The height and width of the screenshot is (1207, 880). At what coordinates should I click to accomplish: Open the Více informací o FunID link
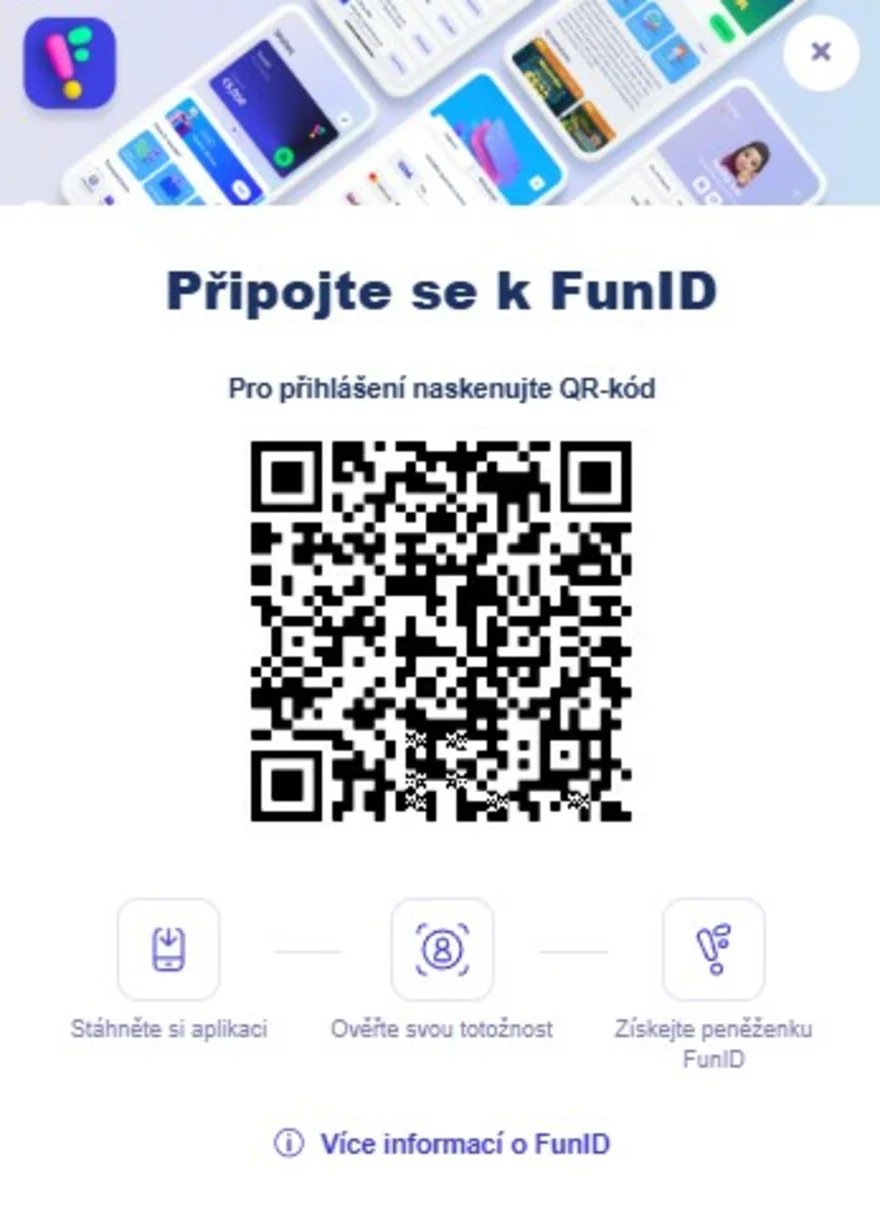click(x=463, y=1144)
